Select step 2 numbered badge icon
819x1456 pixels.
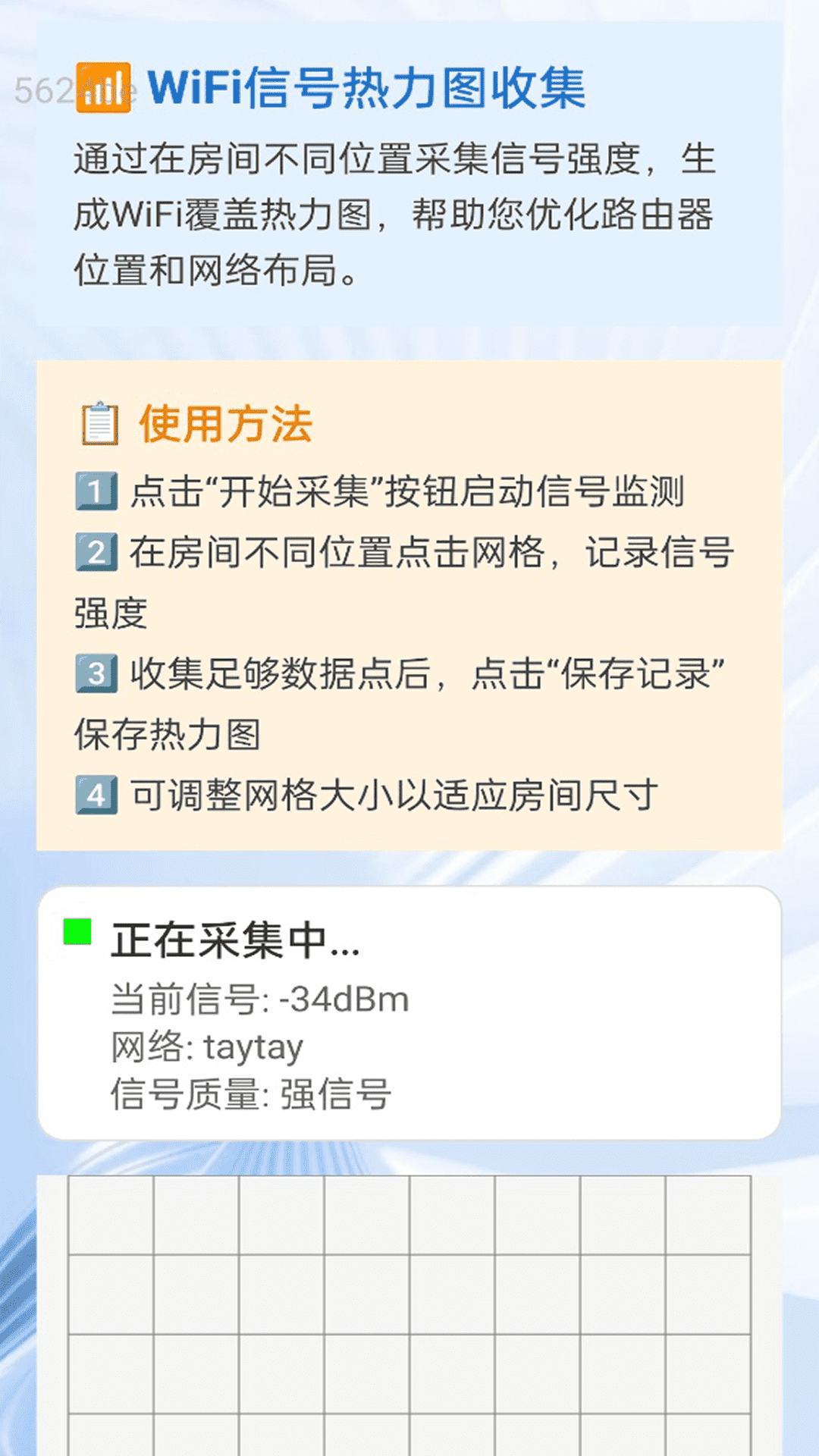click(93, 554)
